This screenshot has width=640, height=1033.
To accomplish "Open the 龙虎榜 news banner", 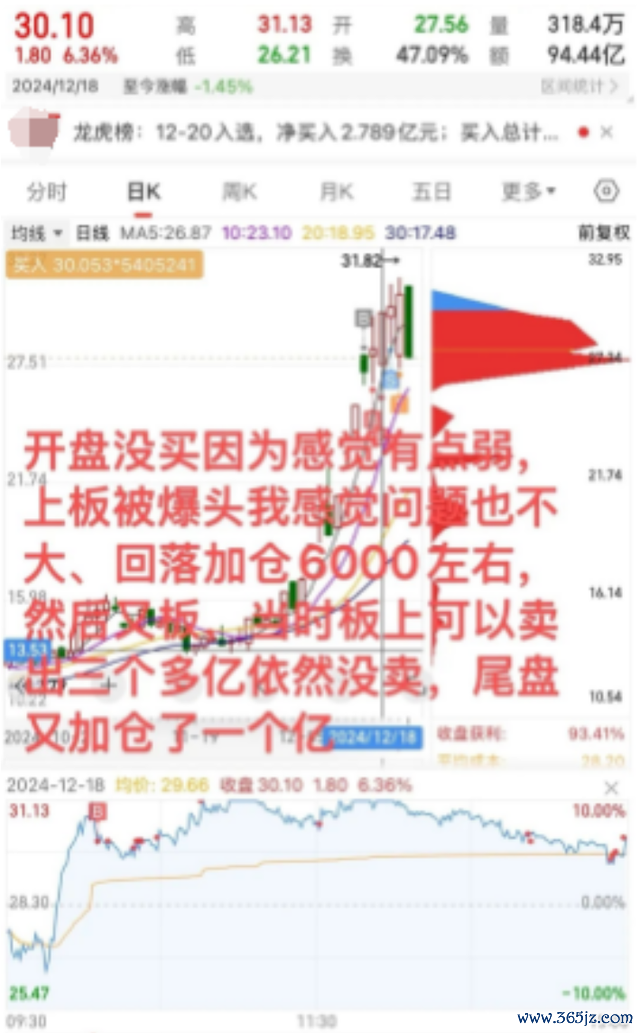I will tap(315, 133).
